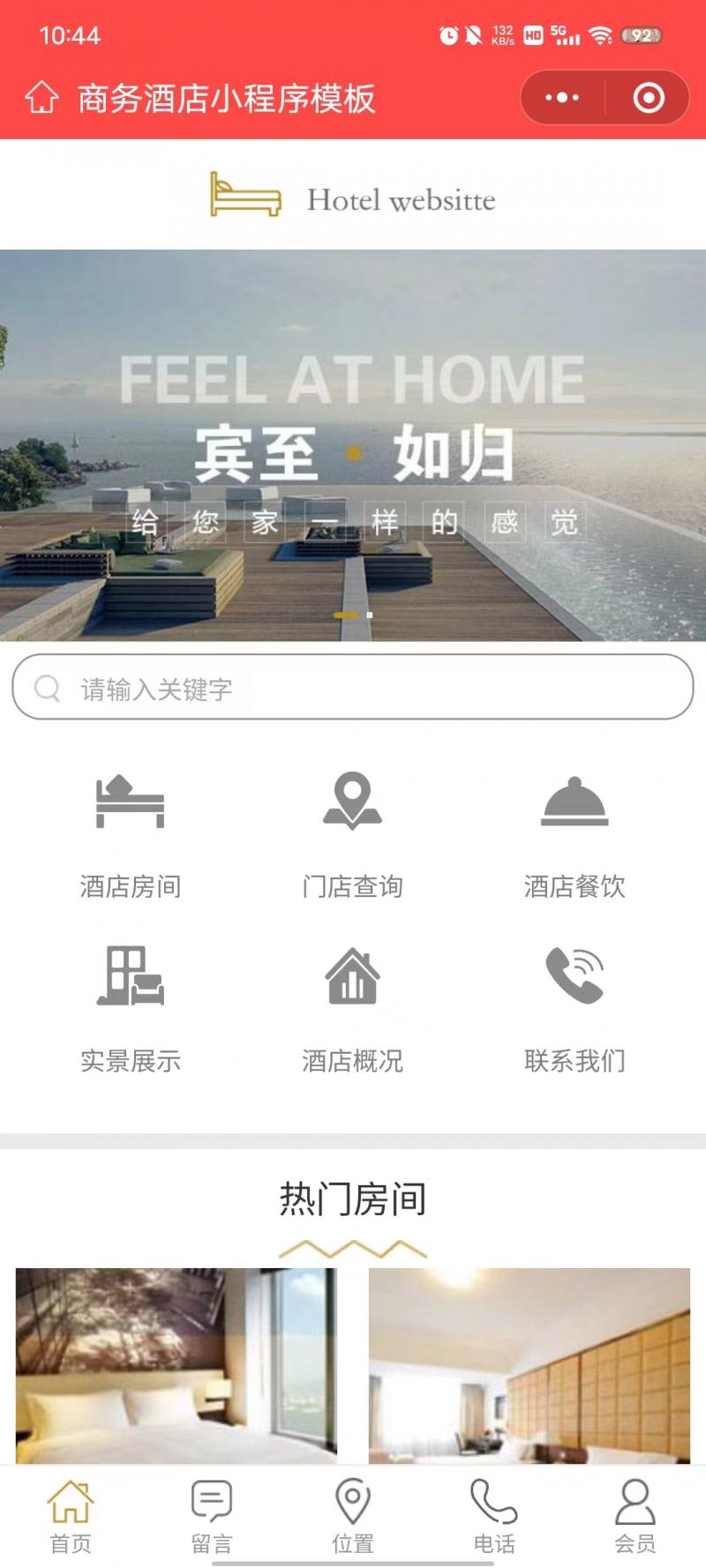Open the second hot room photo with wooden wall
This screenshot has width=706, height=1568.
pyautogui.click(x=529, y=1365)
